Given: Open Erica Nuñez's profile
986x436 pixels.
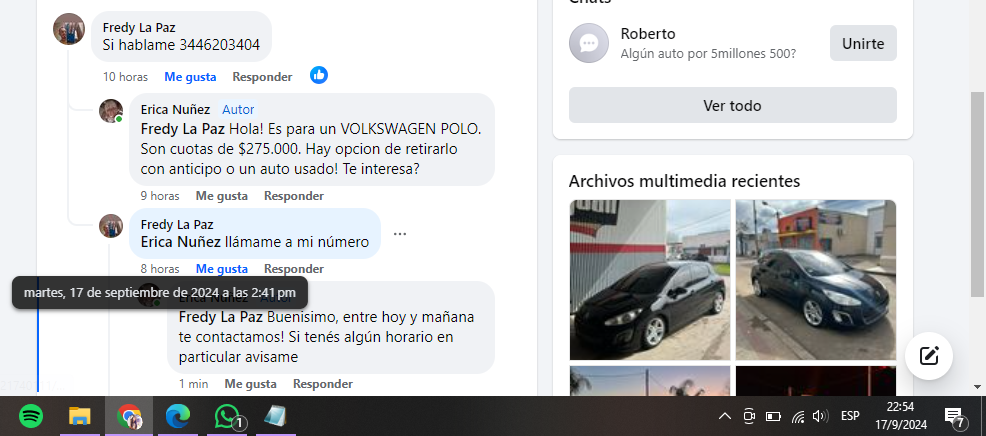Looking at the screenshot, I should pyautogui.click(x=175, y=109).
